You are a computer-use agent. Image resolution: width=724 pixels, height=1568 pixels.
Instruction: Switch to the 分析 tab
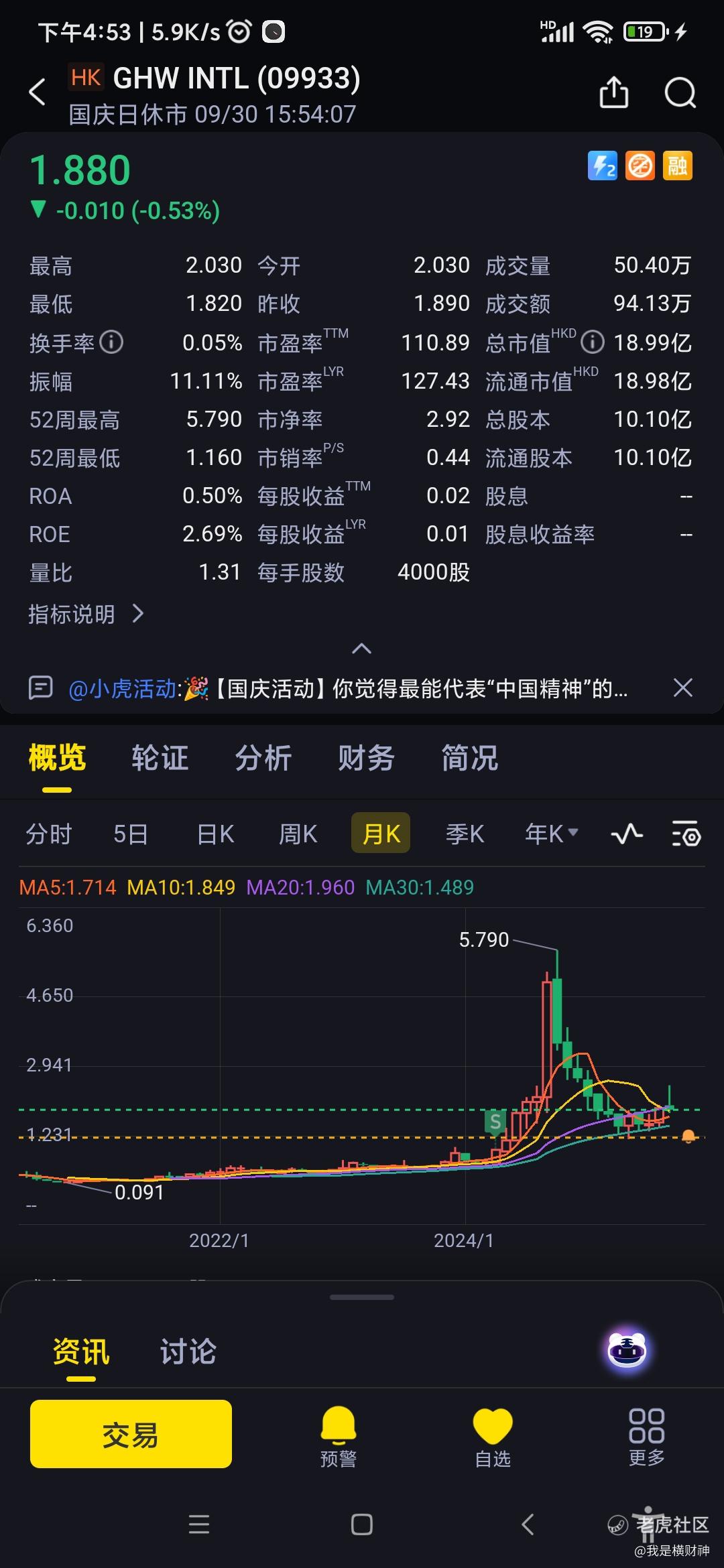pos(263,758)
